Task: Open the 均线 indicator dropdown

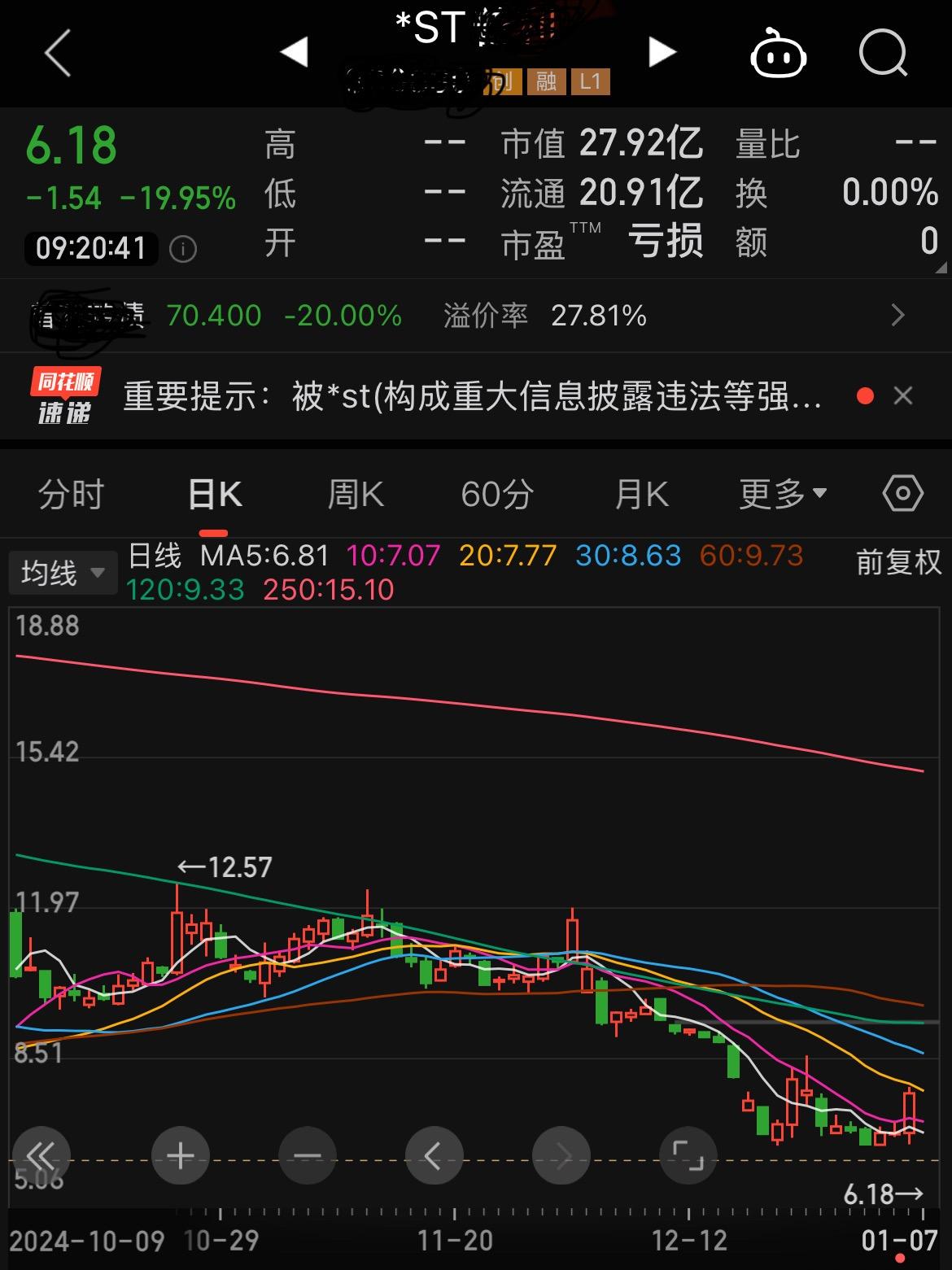Action: point(63,572)
